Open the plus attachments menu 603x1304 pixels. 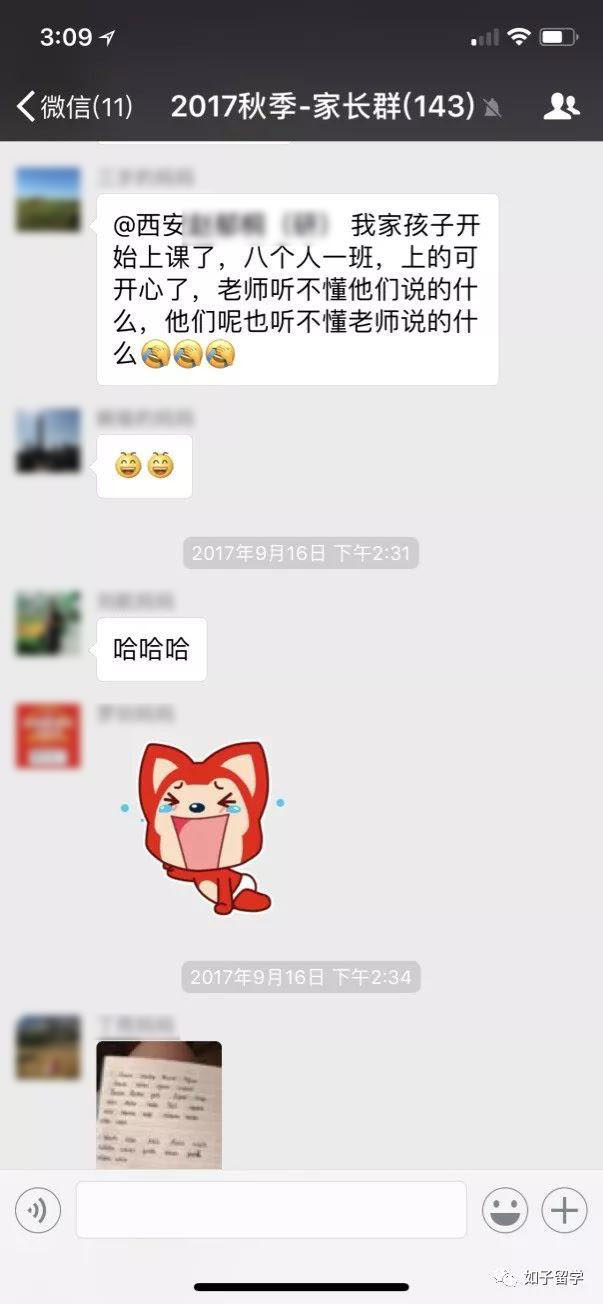tap(564, 1211)
